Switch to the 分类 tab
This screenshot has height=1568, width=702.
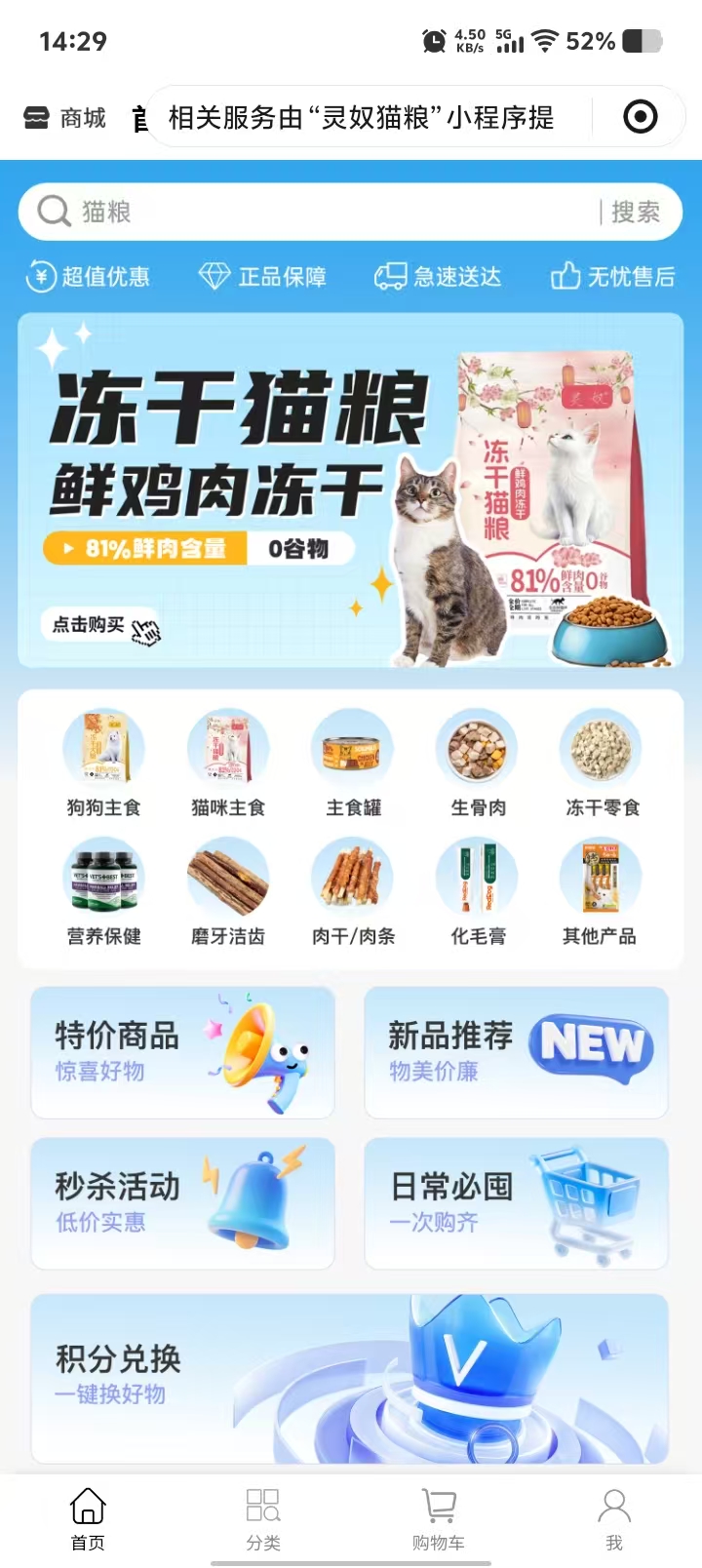(x=263, y=1517)
